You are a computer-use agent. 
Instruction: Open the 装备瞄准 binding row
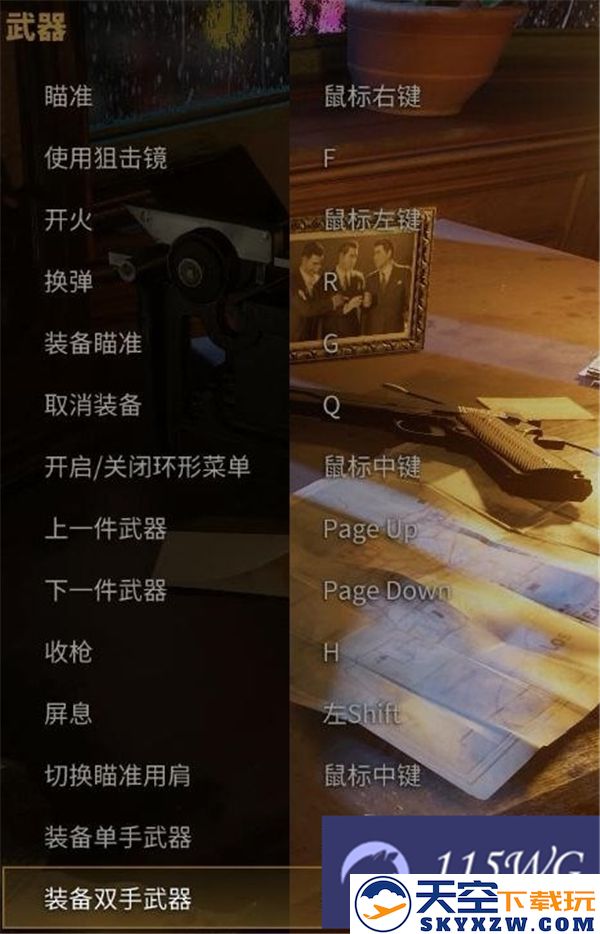tap(93, 343)
